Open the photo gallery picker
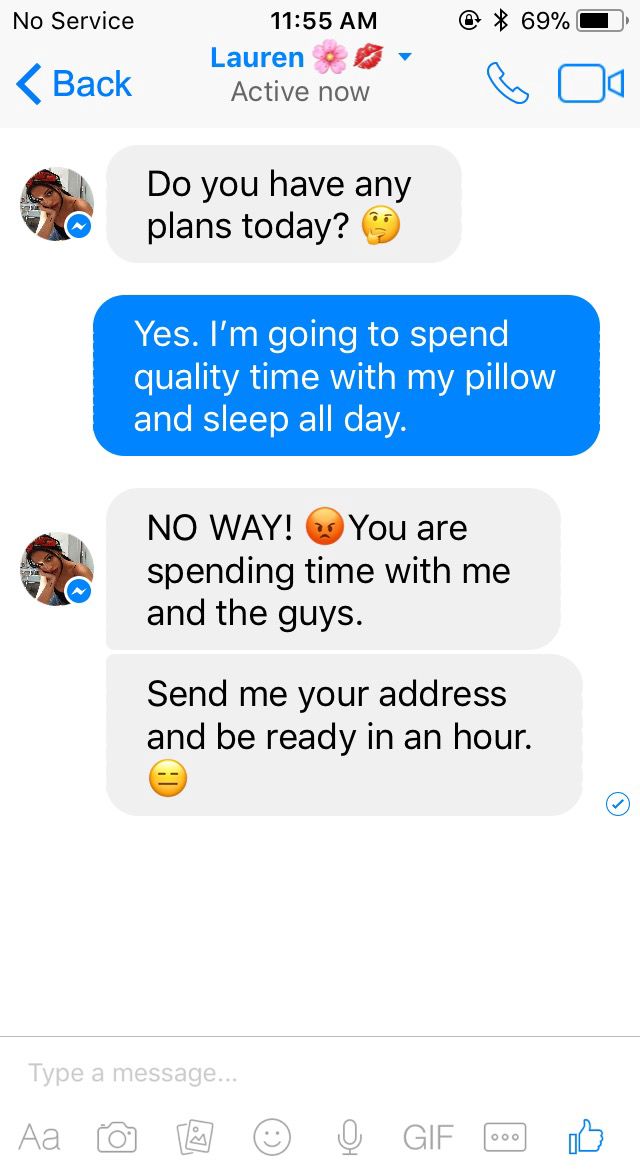640x1174 pixels. point(195,1138)
